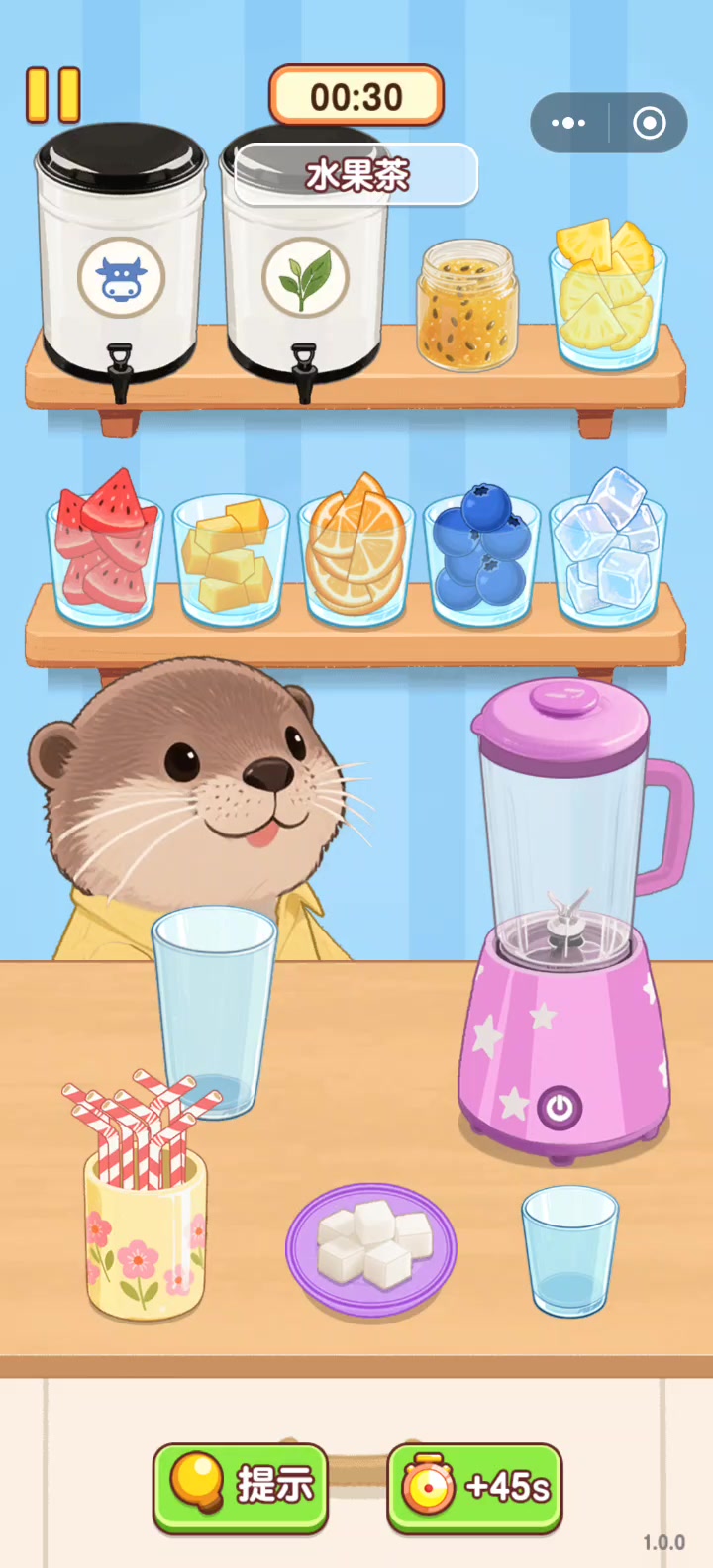Select the passion fruit jam jar
The width and height of the screenshot is (713, 1568).
click(467, 307)
